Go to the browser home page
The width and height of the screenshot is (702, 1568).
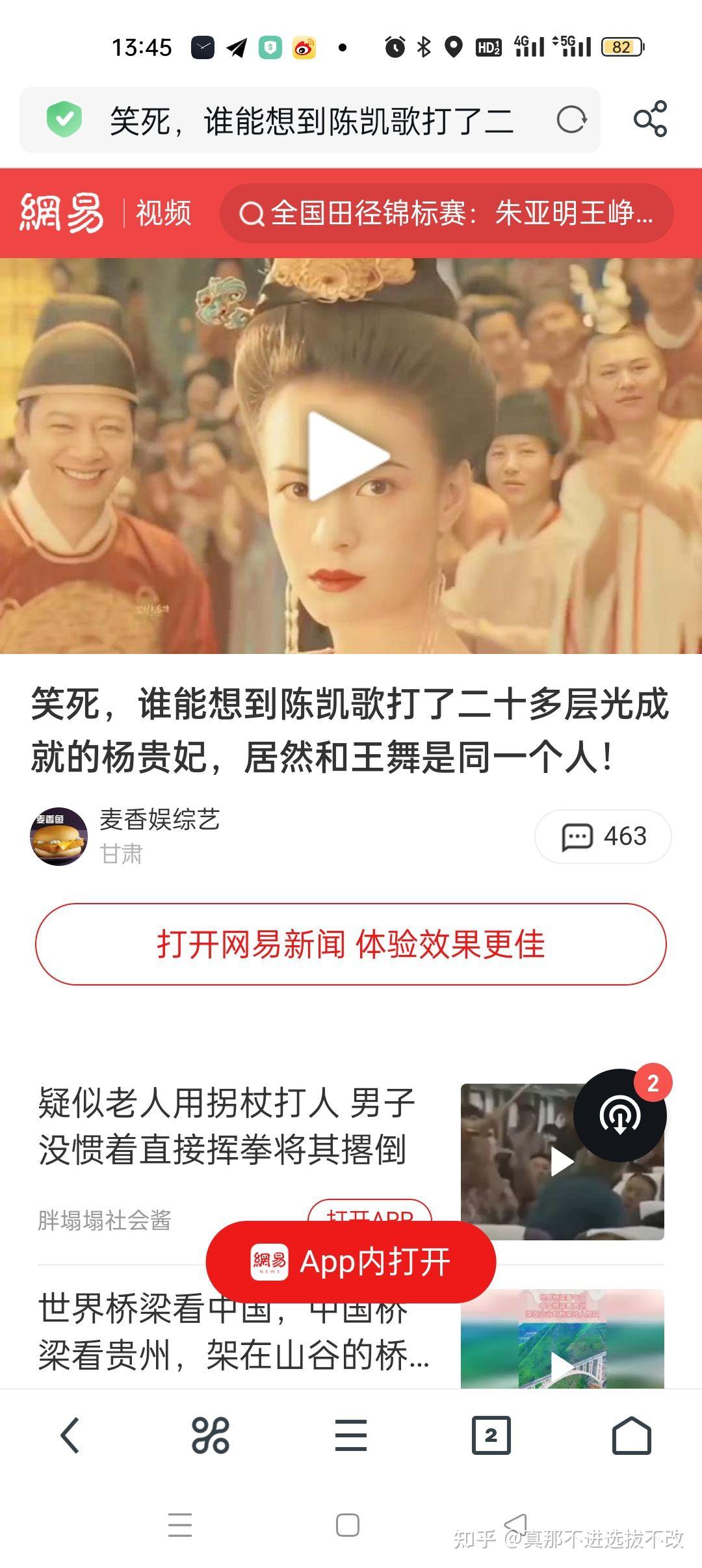coord(631,1435)
